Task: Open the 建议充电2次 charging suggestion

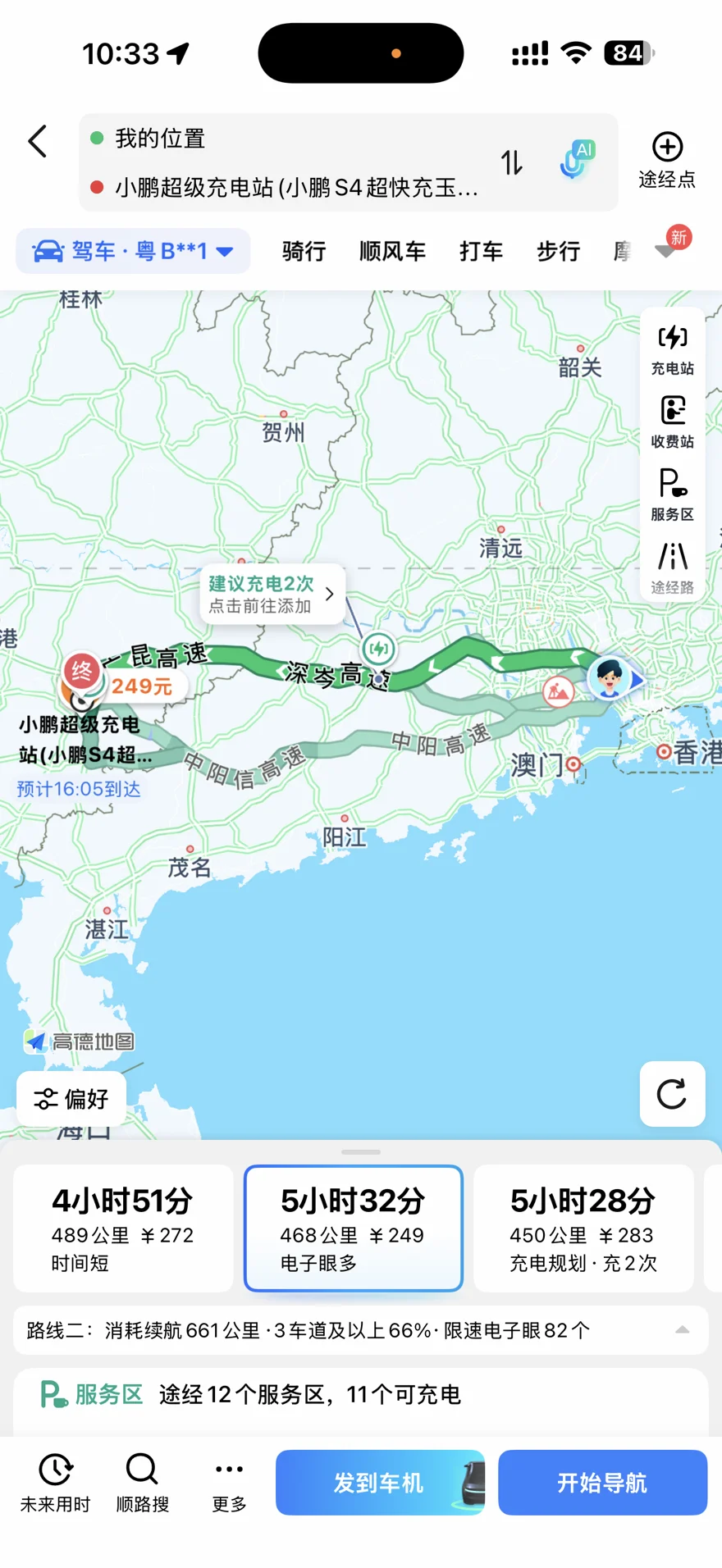Action: click(272, 594)
